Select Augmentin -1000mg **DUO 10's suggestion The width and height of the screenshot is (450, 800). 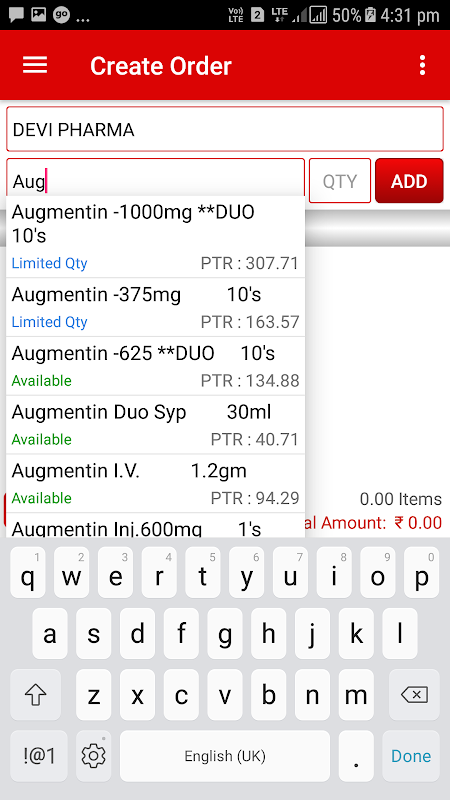coord(156,237)
